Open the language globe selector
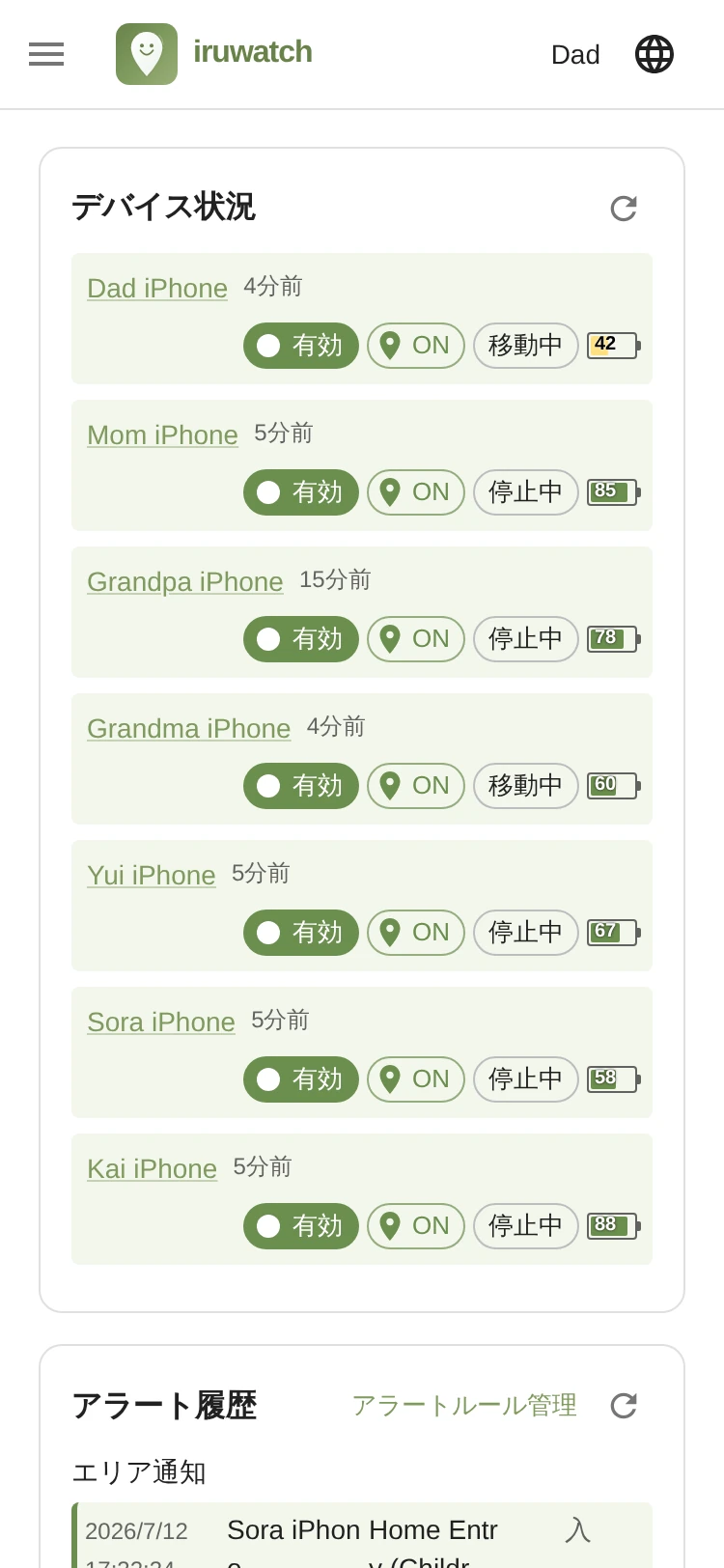This screenshot has width=724, height=1568. point(654,54)
